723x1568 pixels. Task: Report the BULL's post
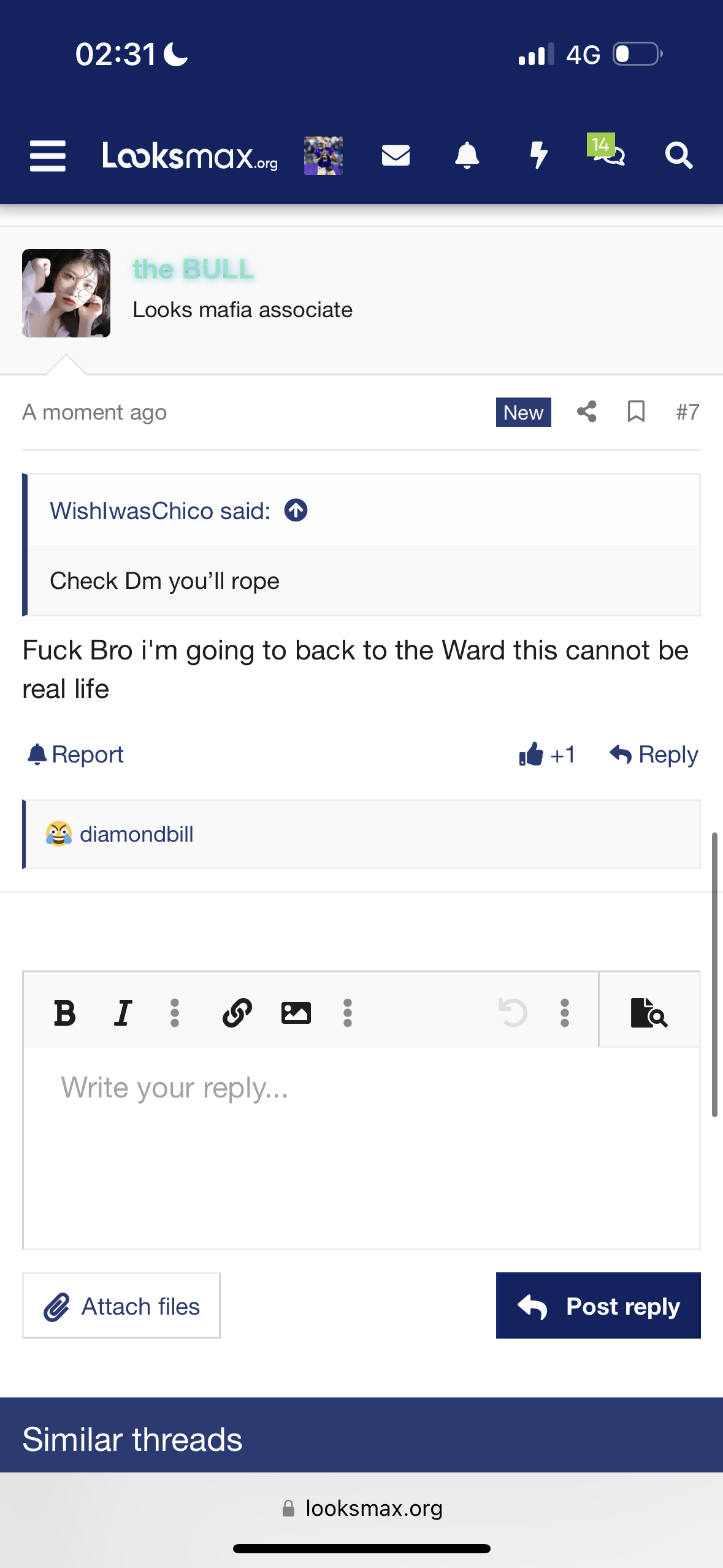[76, 755]
